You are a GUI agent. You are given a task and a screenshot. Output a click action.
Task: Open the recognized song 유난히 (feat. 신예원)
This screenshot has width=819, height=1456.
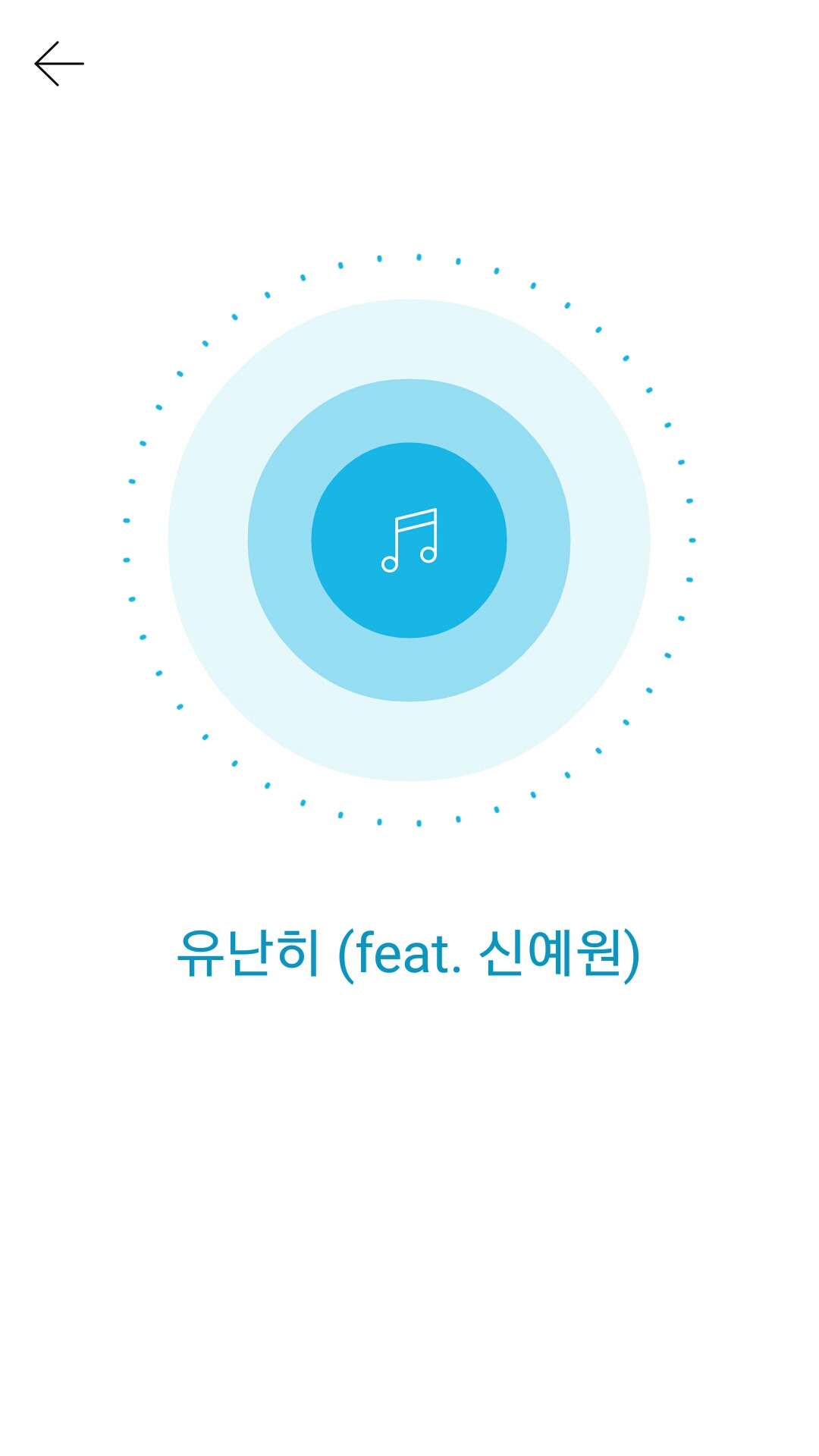[x=409, y=954]
